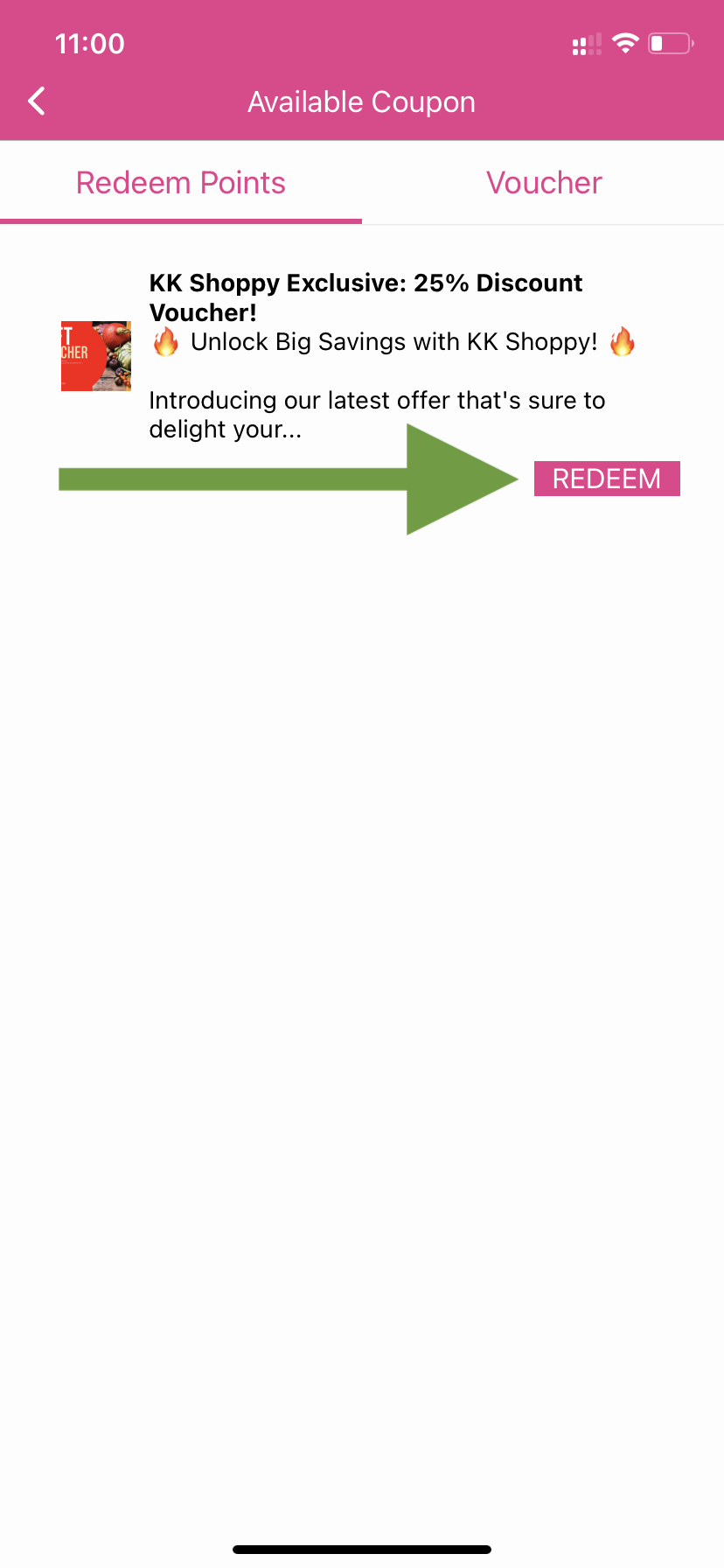The height and width of the screenshot is (1568, 724).
Task: Go back using the top-left arrow
Action: [37, 101]
